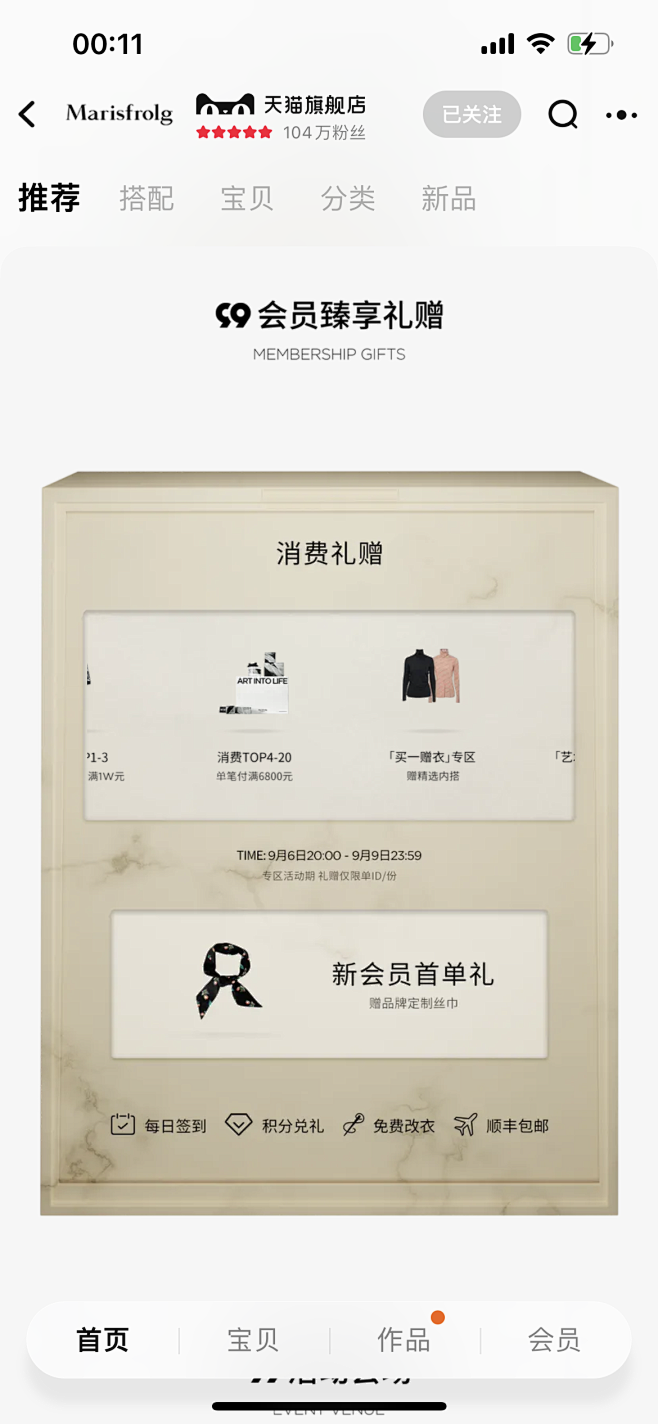Switch to the 搭配 top tab

[147, 198]
